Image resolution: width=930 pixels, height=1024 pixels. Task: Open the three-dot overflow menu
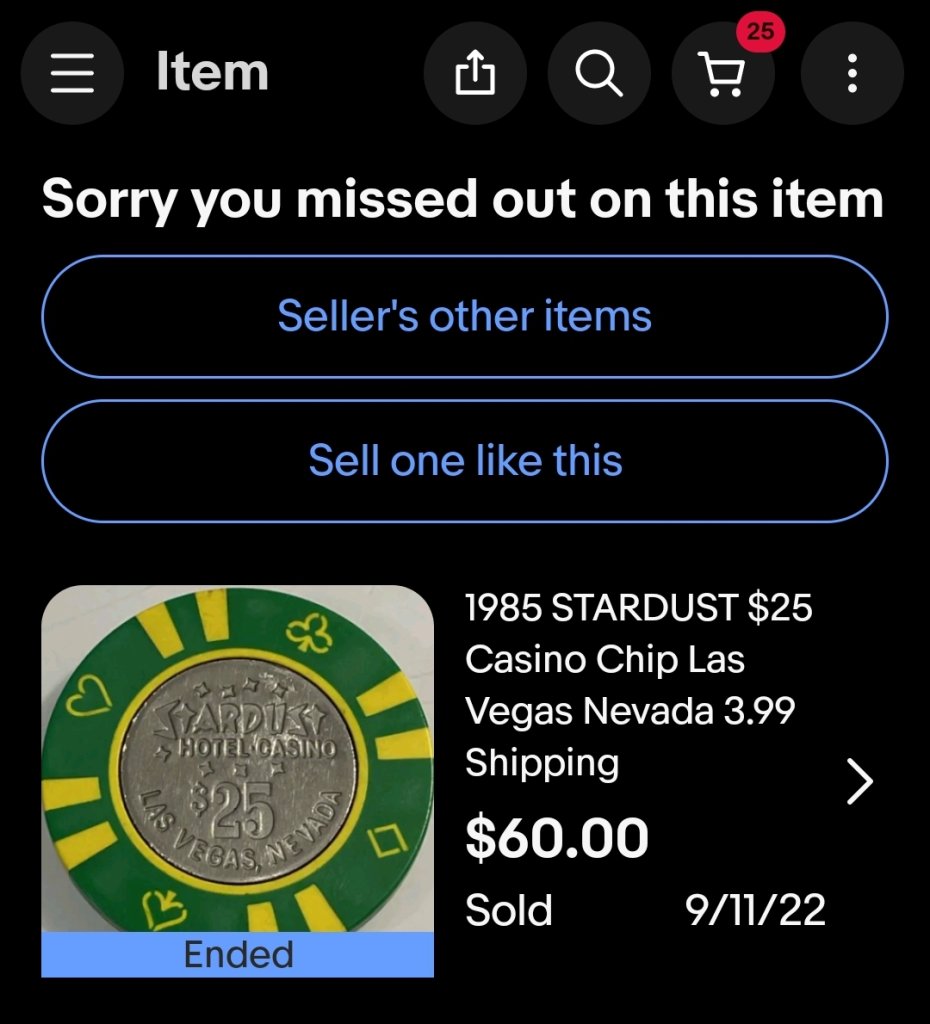click(852, 74)
